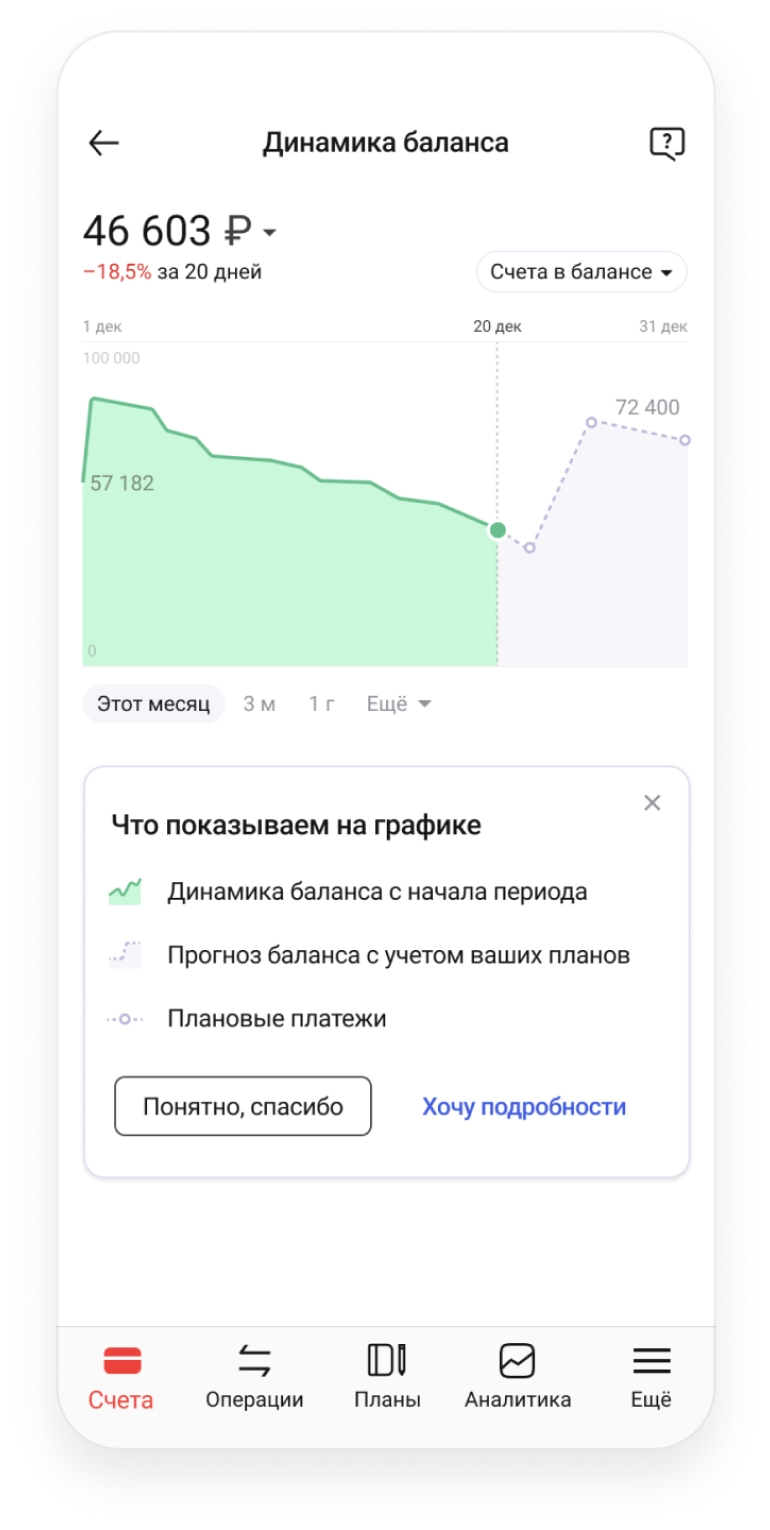Close the graph explanation card
Image resolution: width=770 pixels, height=1530 pixels.
pyautogui.click(x=652, y=803)
